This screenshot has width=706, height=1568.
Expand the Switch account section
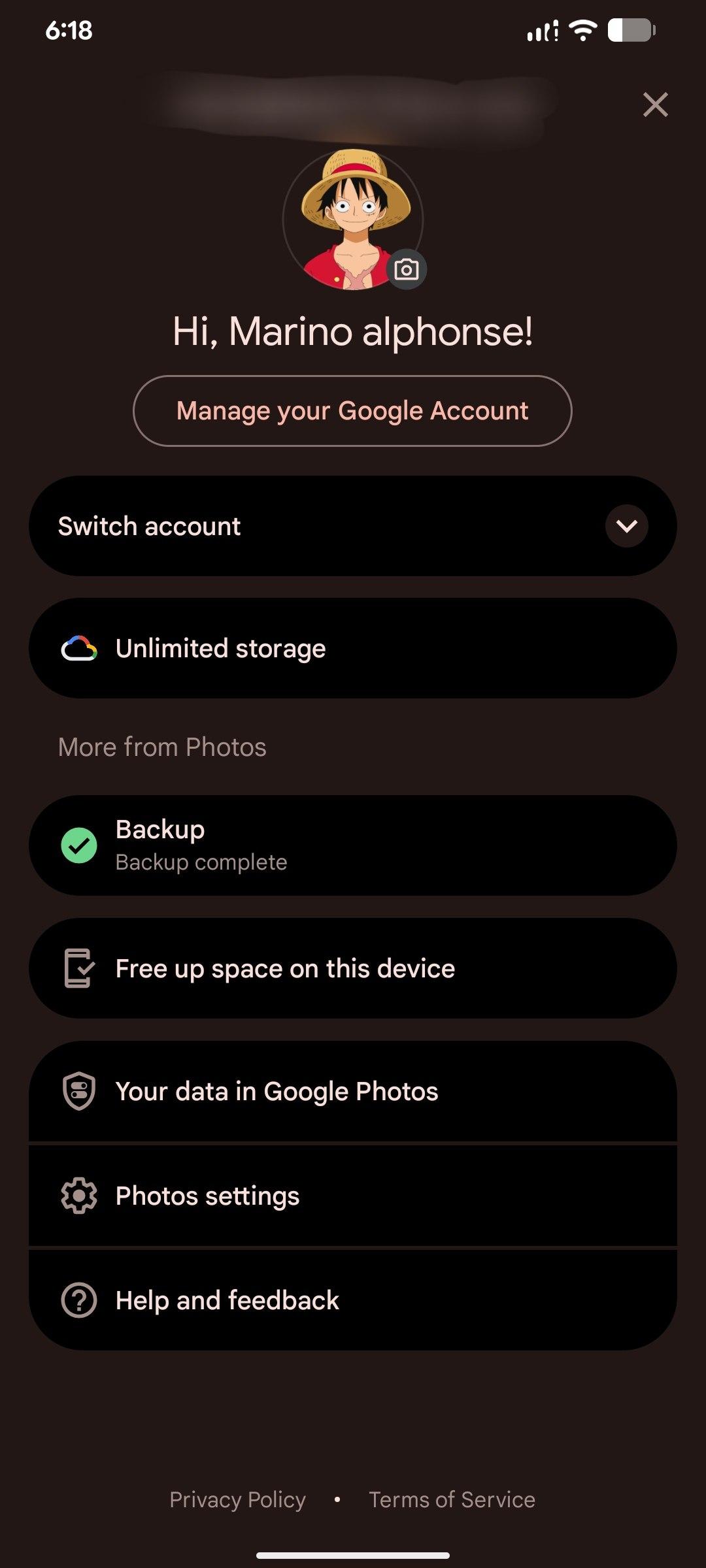(x=626, y=526)
